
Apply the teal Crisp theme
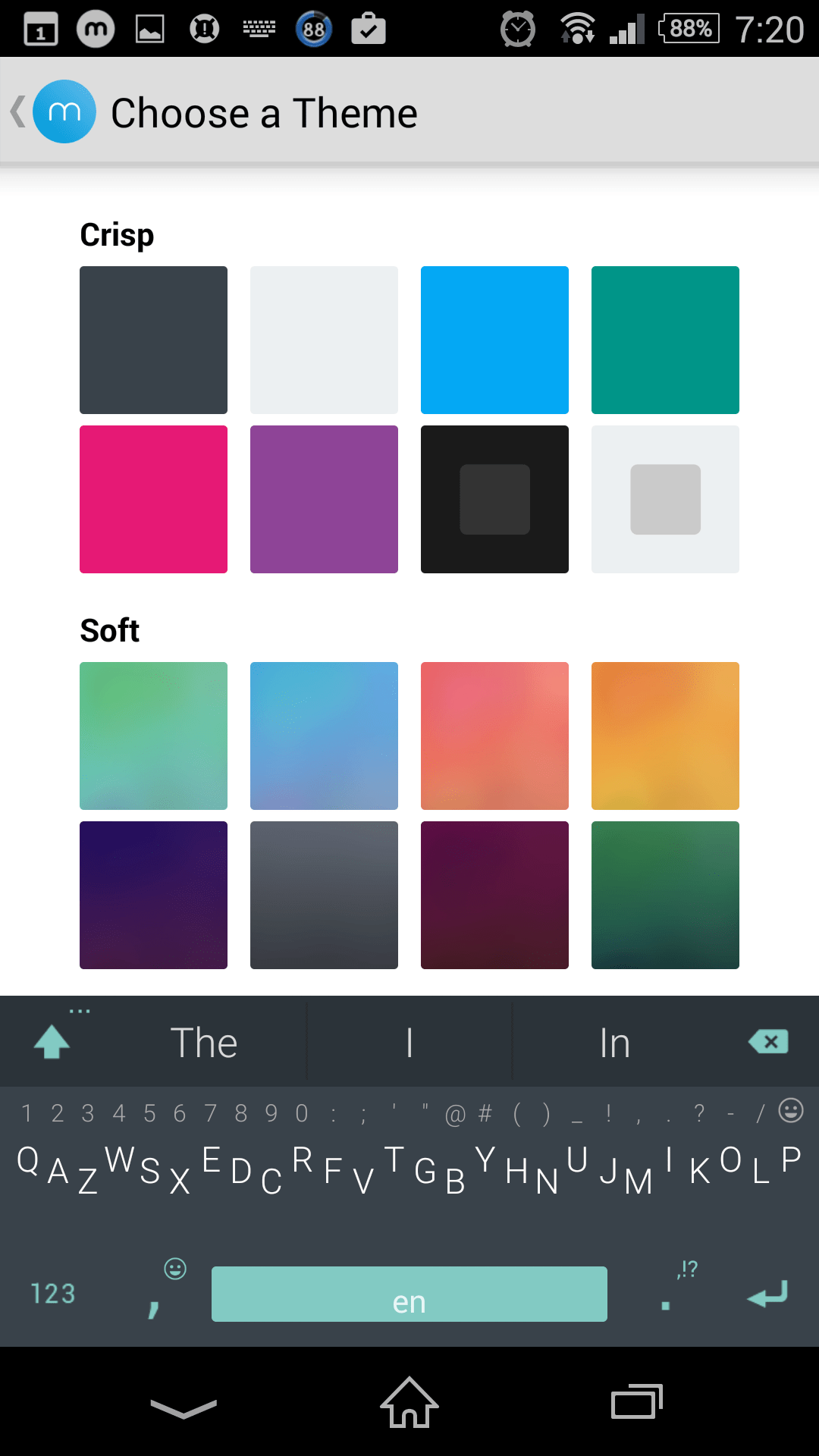(665, 340)
